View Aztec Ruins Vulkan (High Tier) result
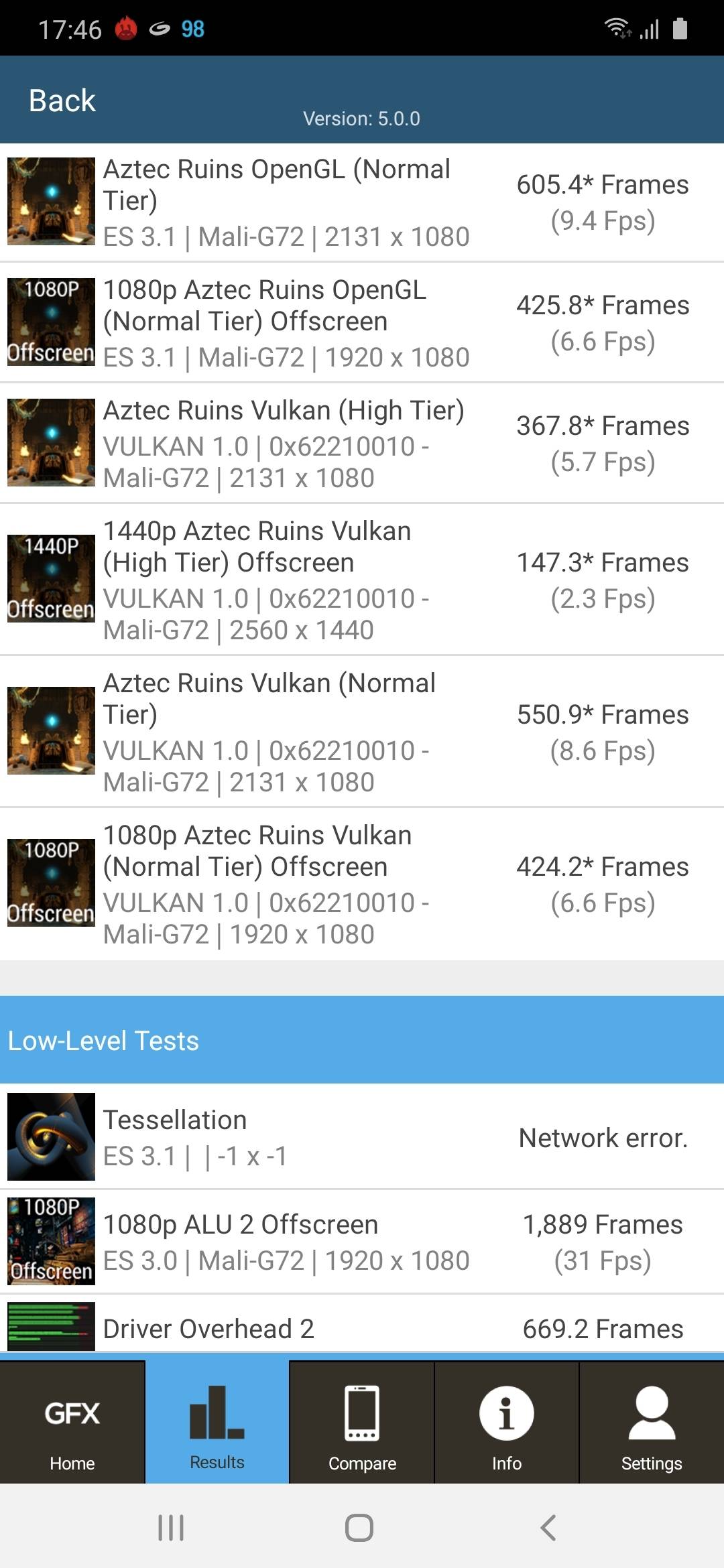 tap(362, 444)
